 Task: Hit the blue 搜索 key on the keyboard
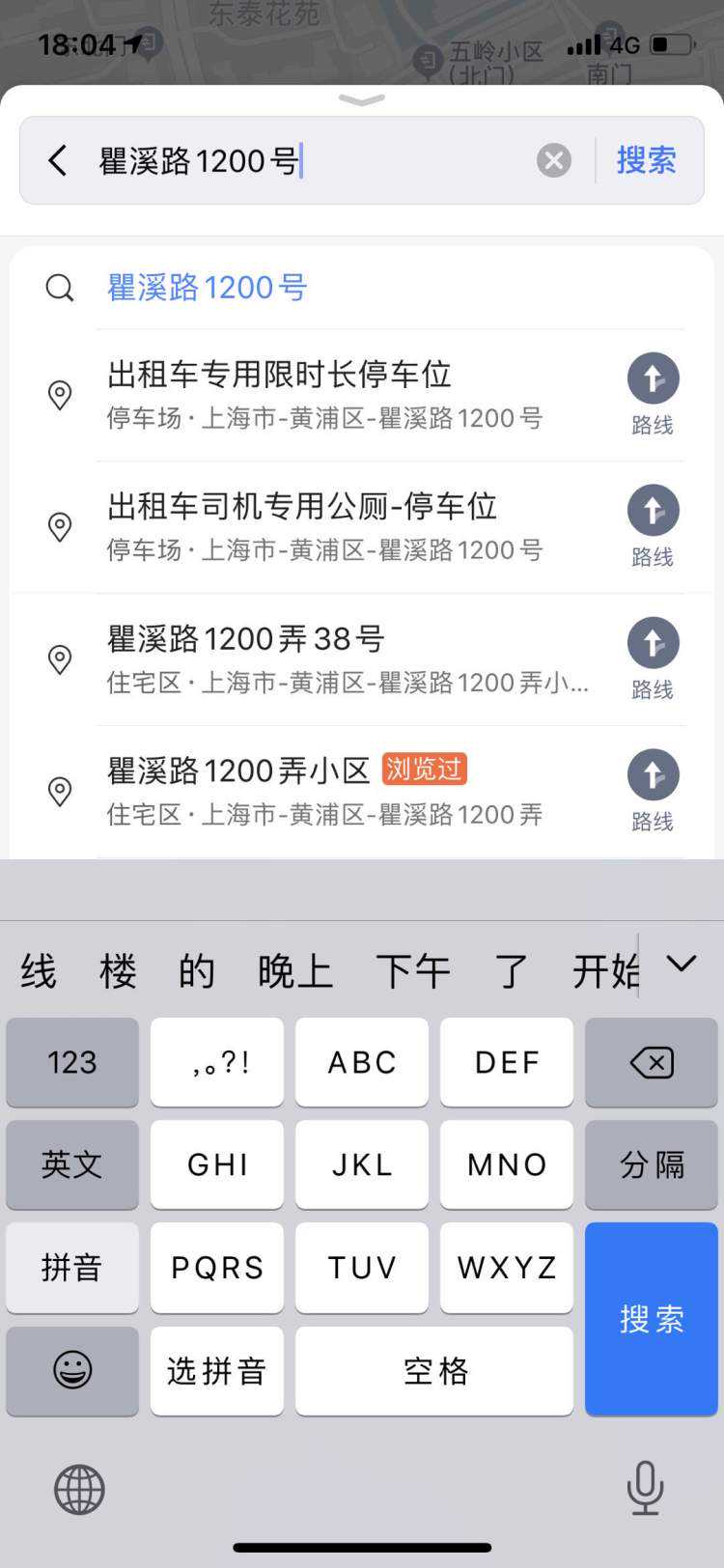tap(652, 1319)
